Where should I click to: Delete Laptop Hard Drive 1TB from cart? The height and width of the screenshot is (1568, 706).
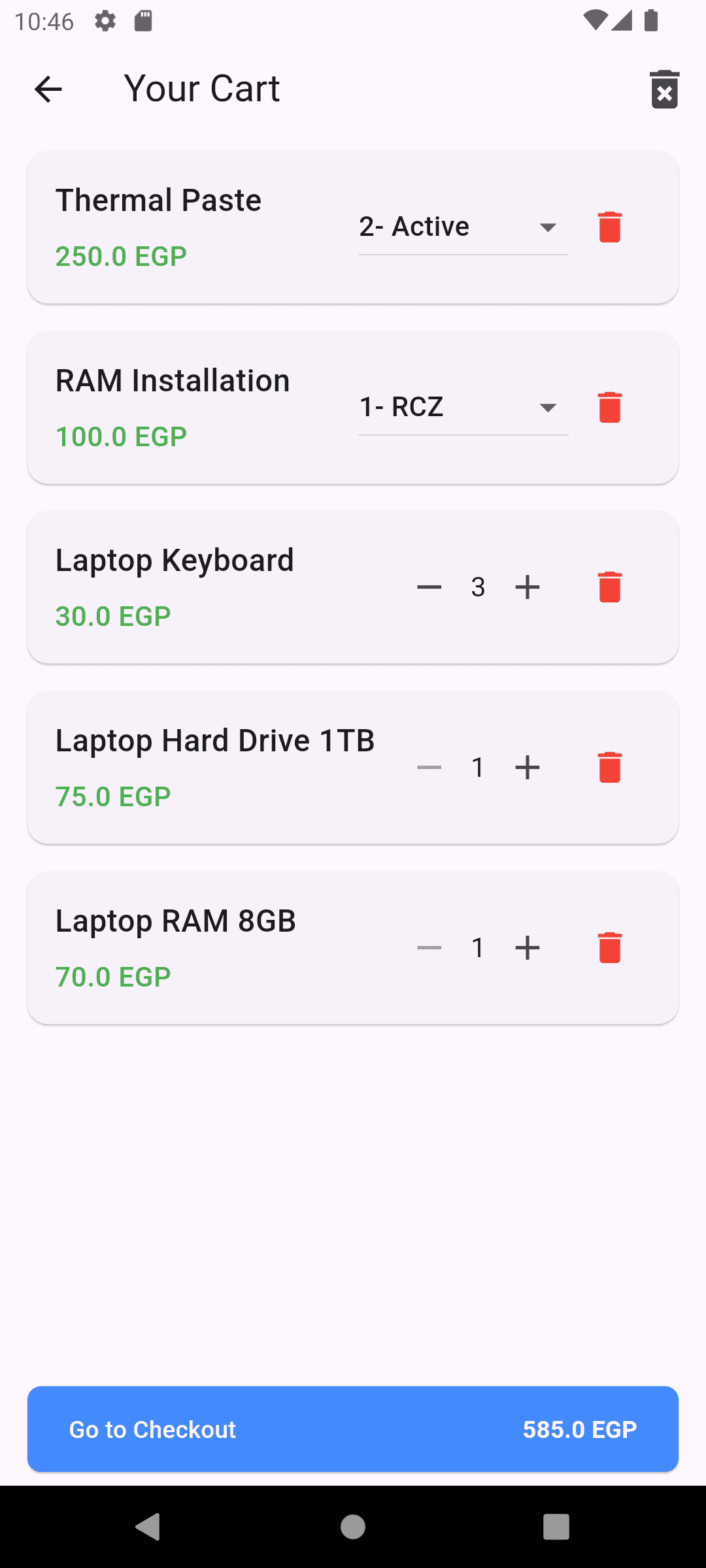(609, 768)
